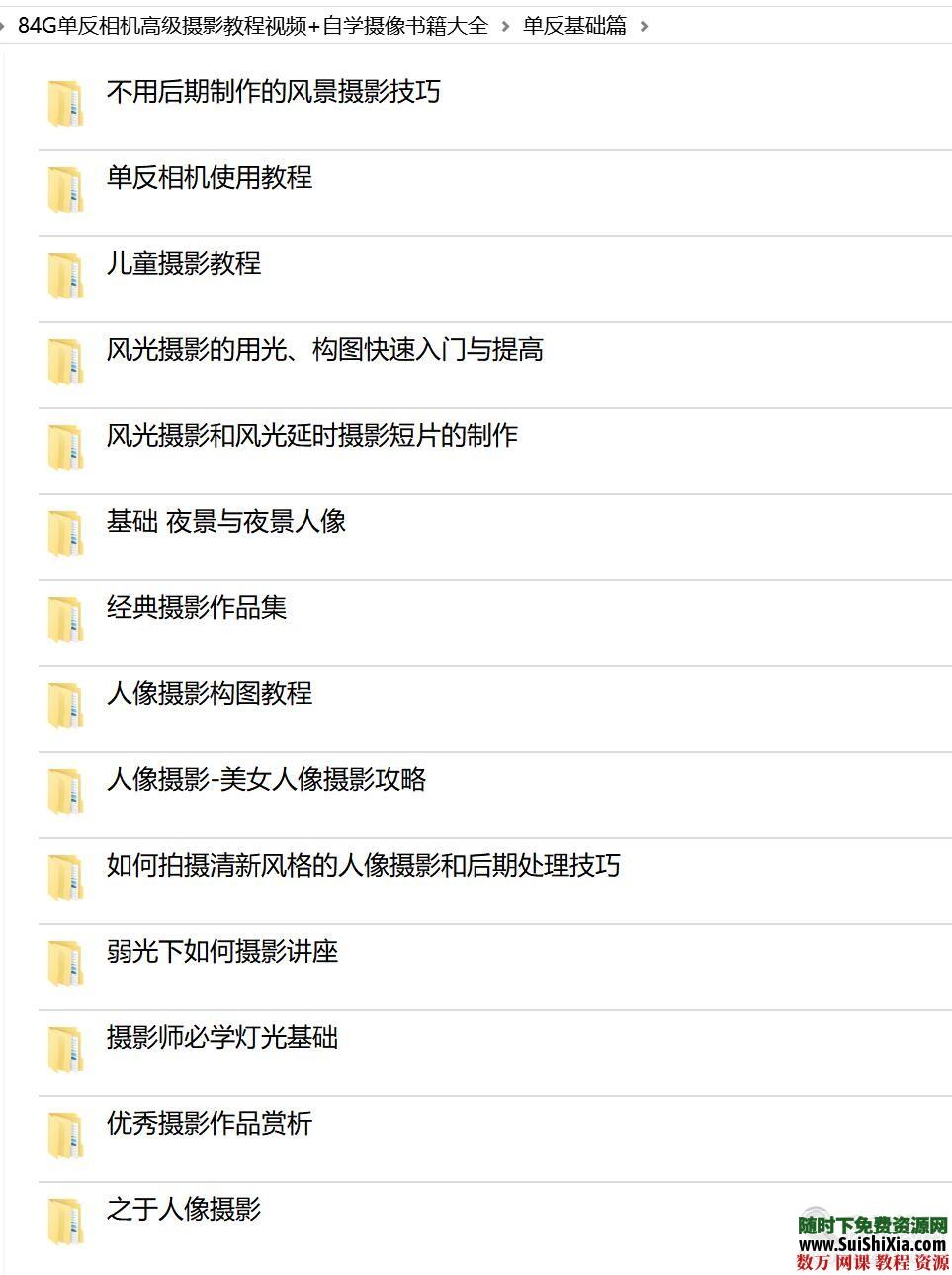The image size is (952, 1275).
Task: Open the 风光摄影的用光、构图快速入门与提高 folder icon
Action: pyautogui.click(x=65, y=360)
